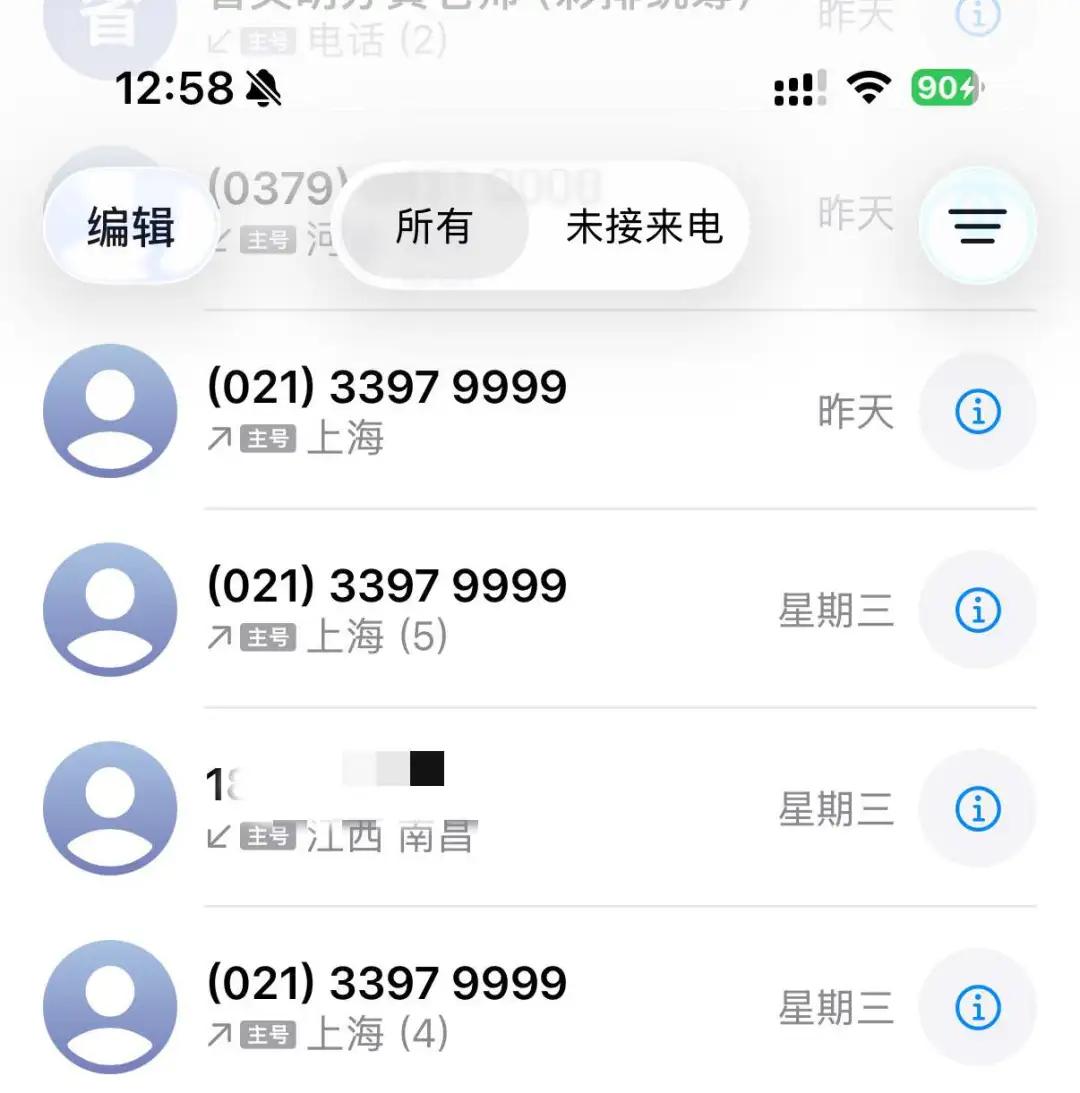Switch to the 未接来电 tab

coord(643,227)
